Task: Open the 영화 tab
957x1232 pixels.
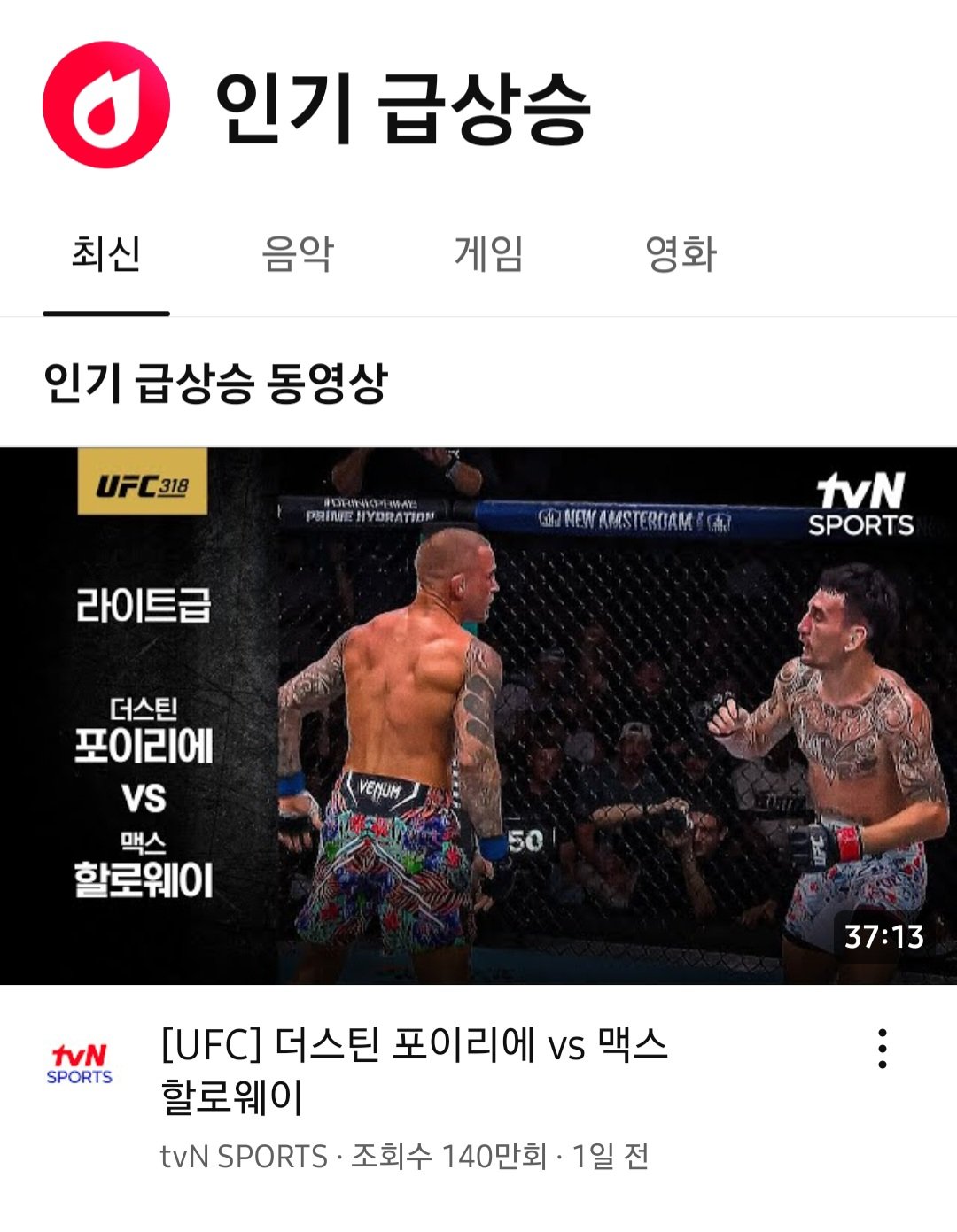Action: pos(681,255)
